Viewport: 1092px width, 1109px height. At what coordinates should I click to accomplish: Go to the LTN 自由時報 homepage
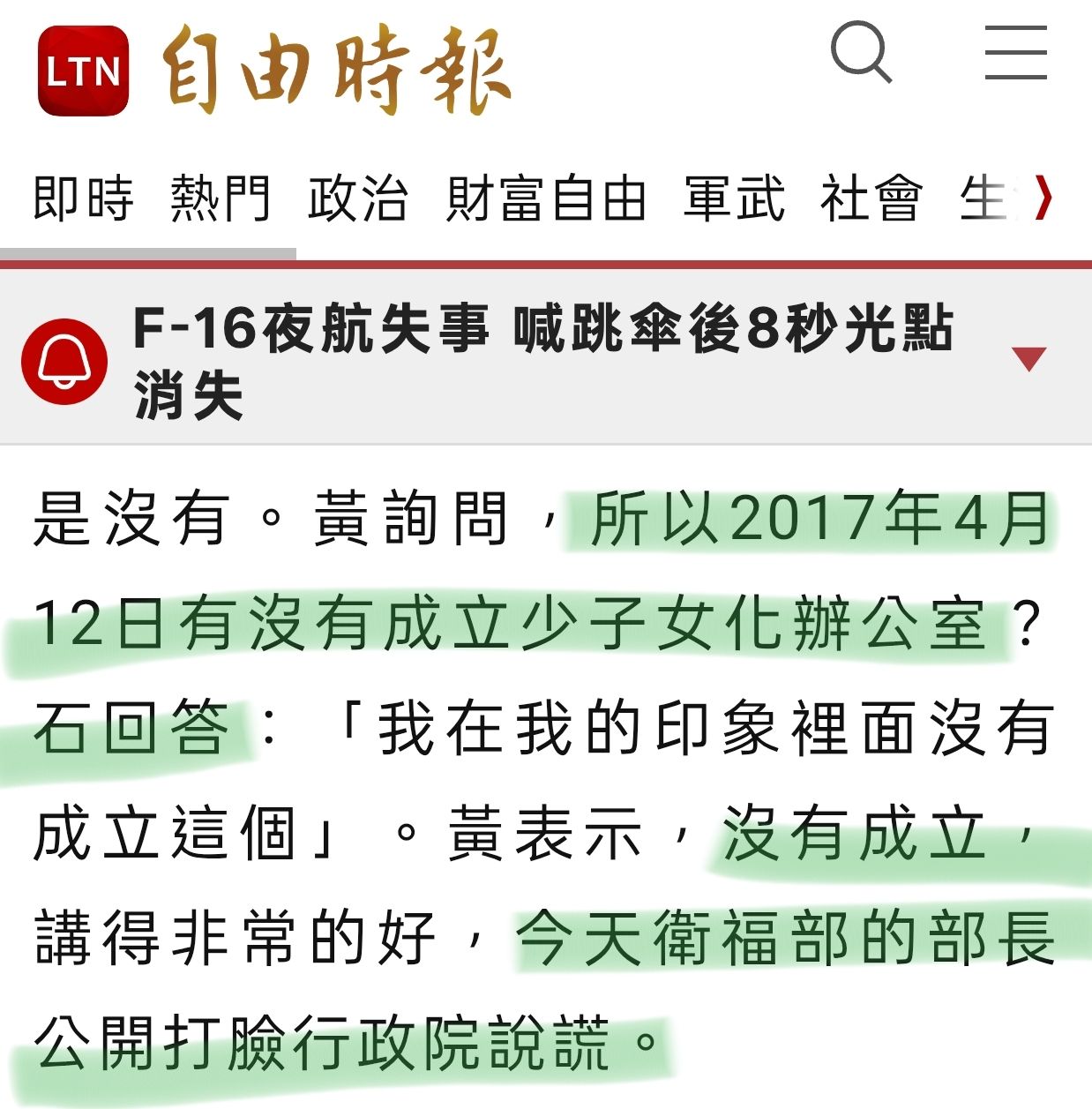coord(274,71)
